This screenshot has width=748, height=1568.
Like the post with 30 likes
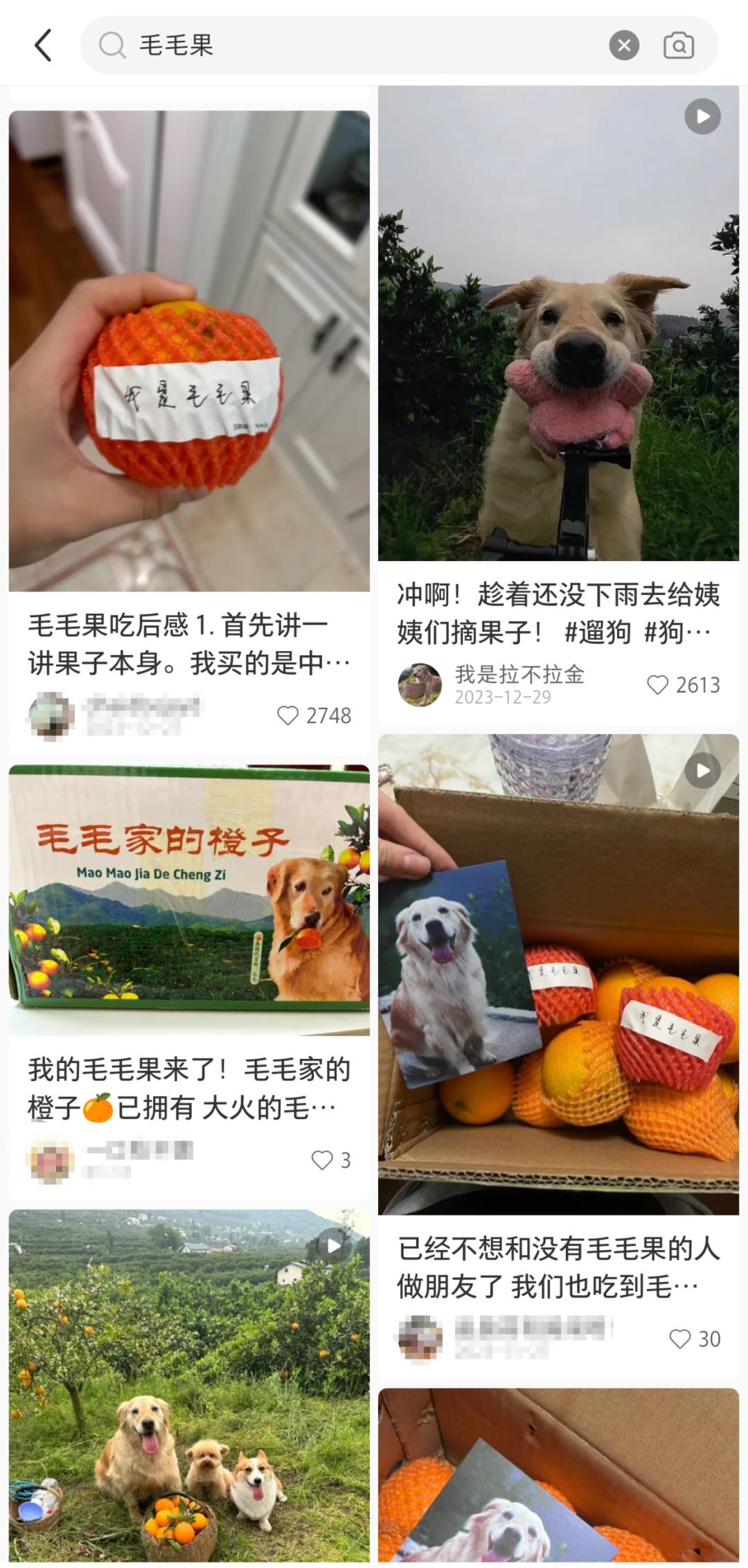[680, 1339]
